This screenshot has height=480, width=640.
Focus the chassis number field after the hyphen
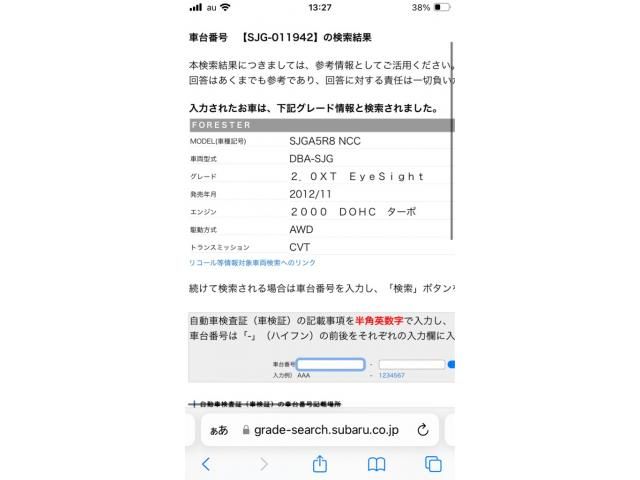pyautogui.click(x=411, y=364)
